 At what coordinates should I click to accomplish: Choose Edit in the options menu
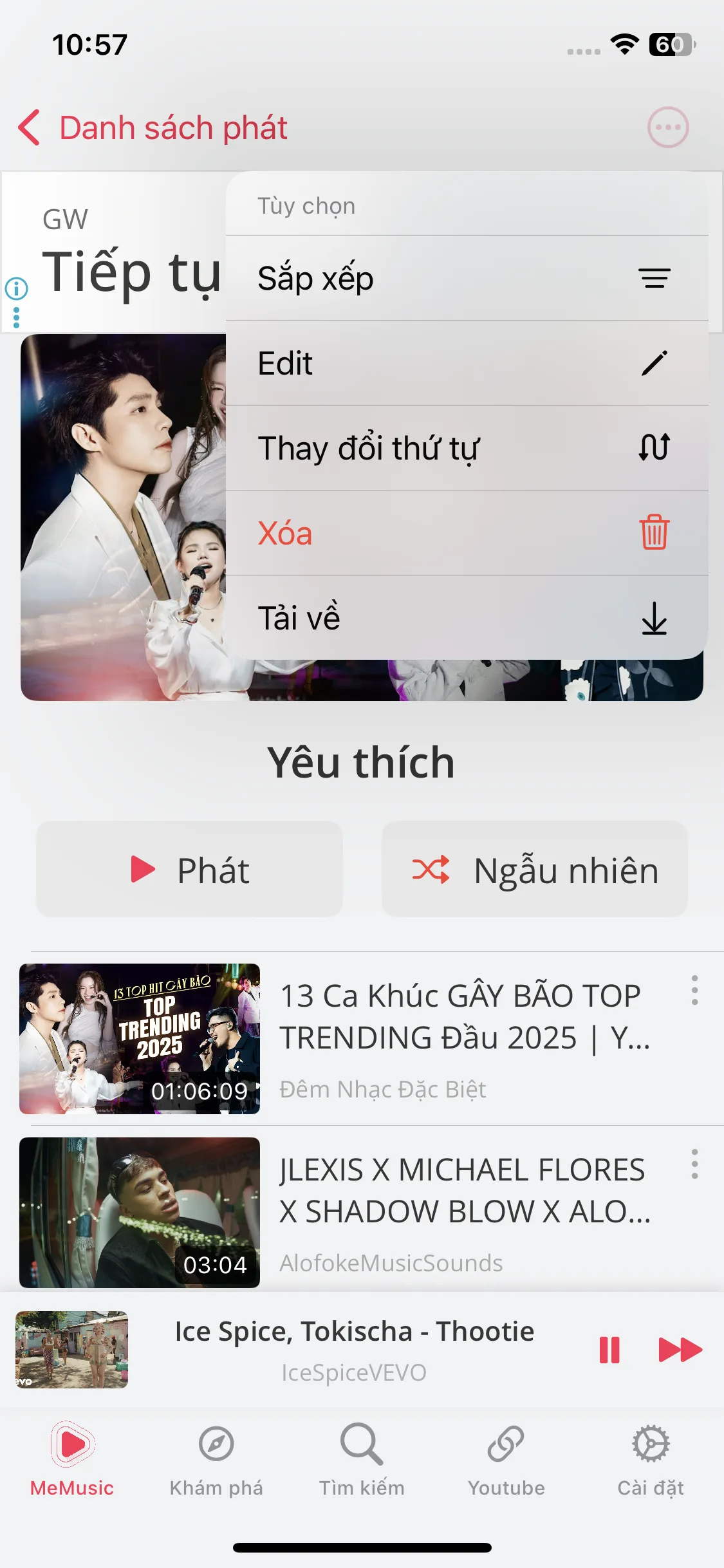click(x=467, y=363)
